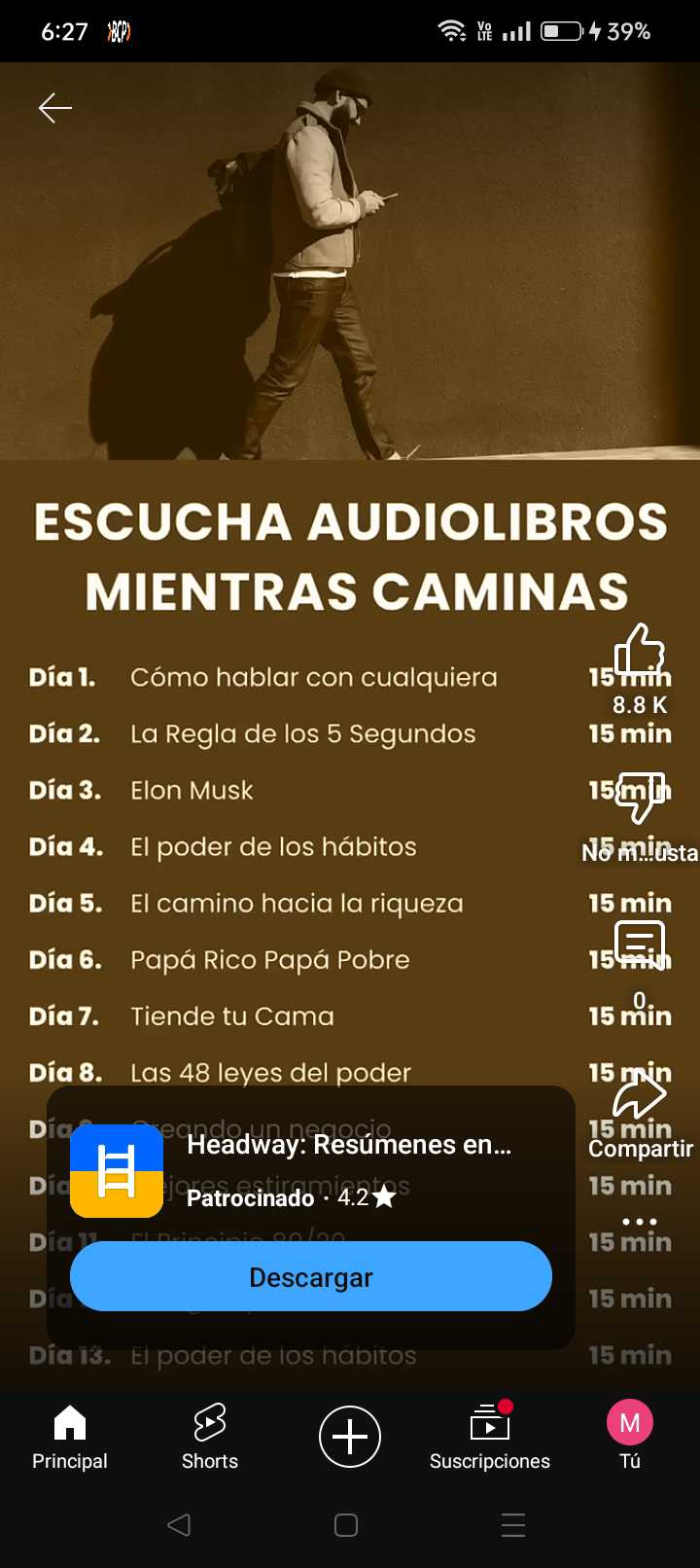Tap the system home button
The width and height of the screenshot is (700, 1568).
coord(346,1525)
